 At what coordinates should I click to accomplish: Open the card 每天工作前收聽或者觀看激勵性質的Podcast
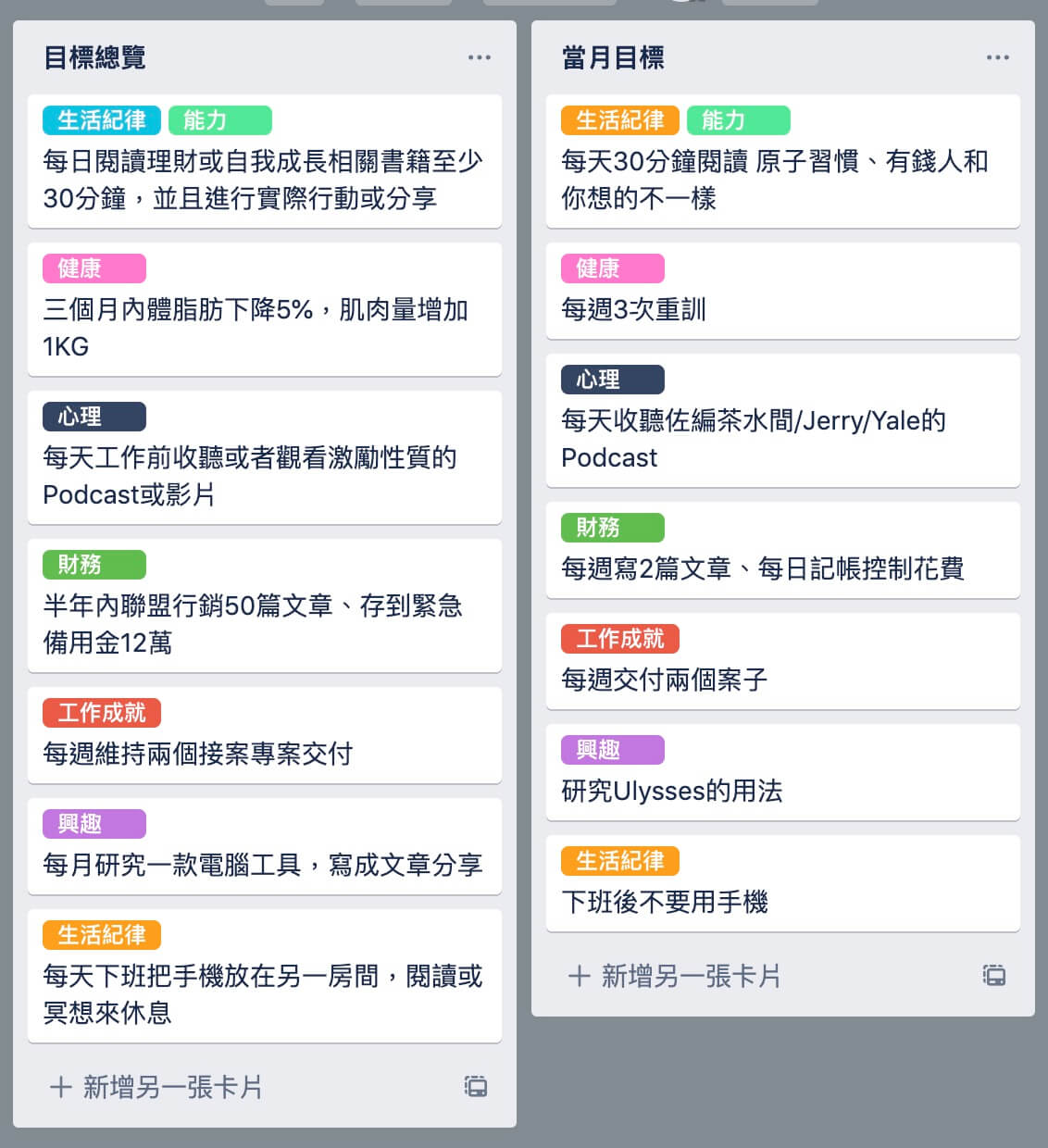pos(265,457)
